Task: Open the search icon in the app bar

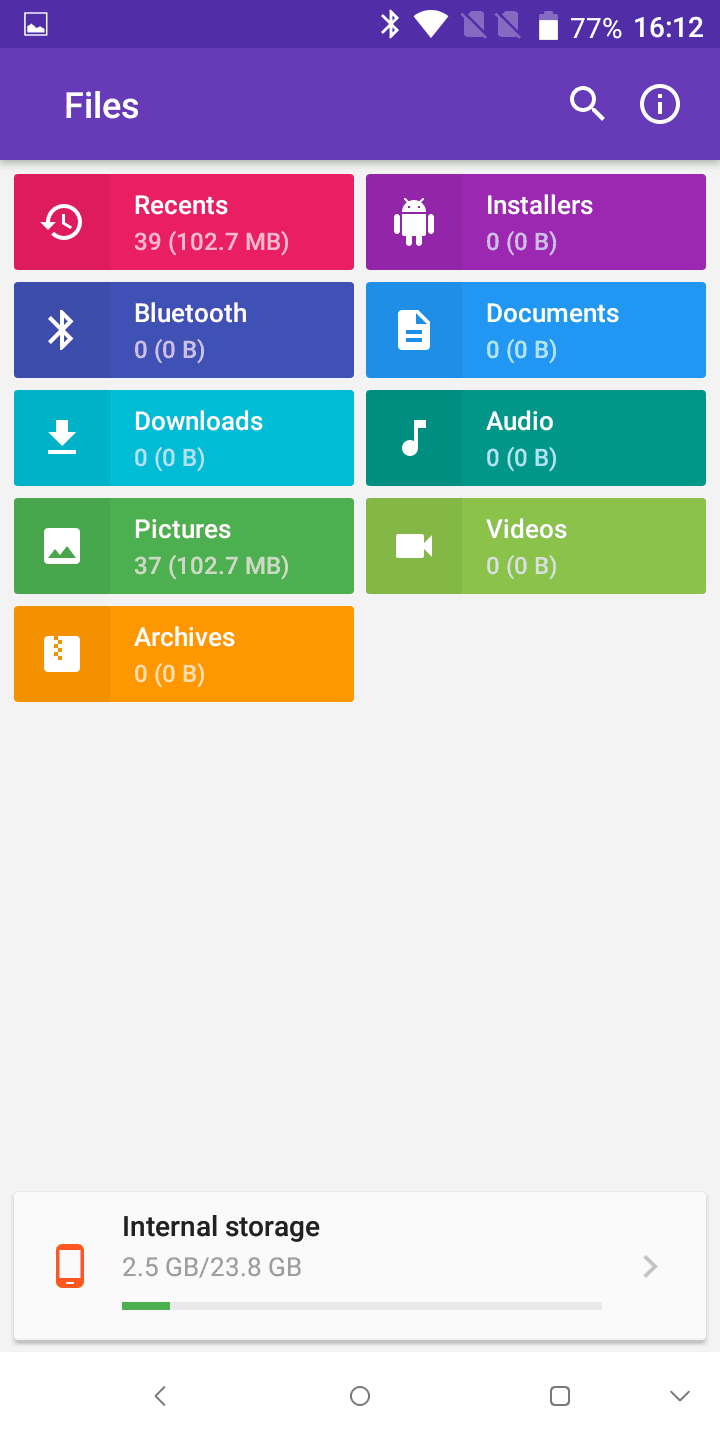Action: pos(587,104)
